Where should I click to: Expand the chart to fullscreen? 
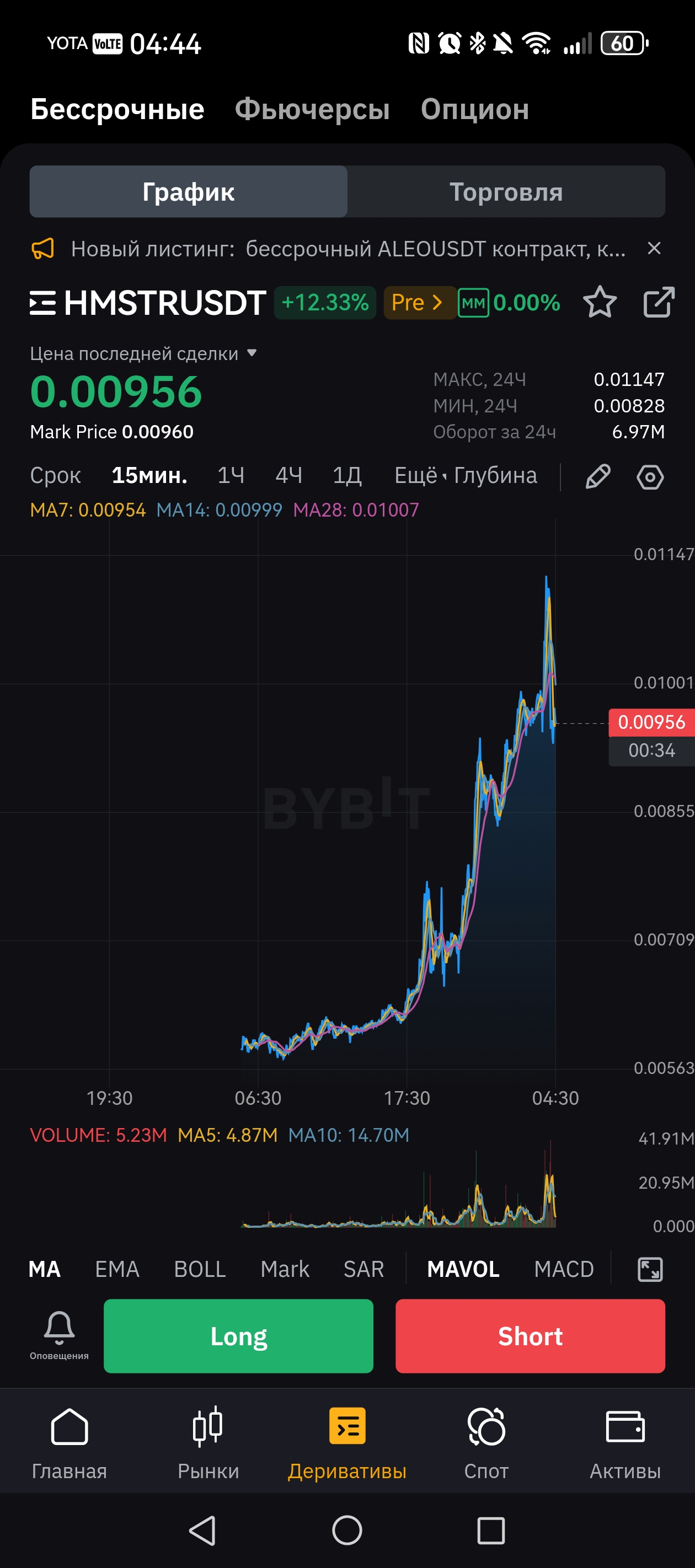[650, 1270]
